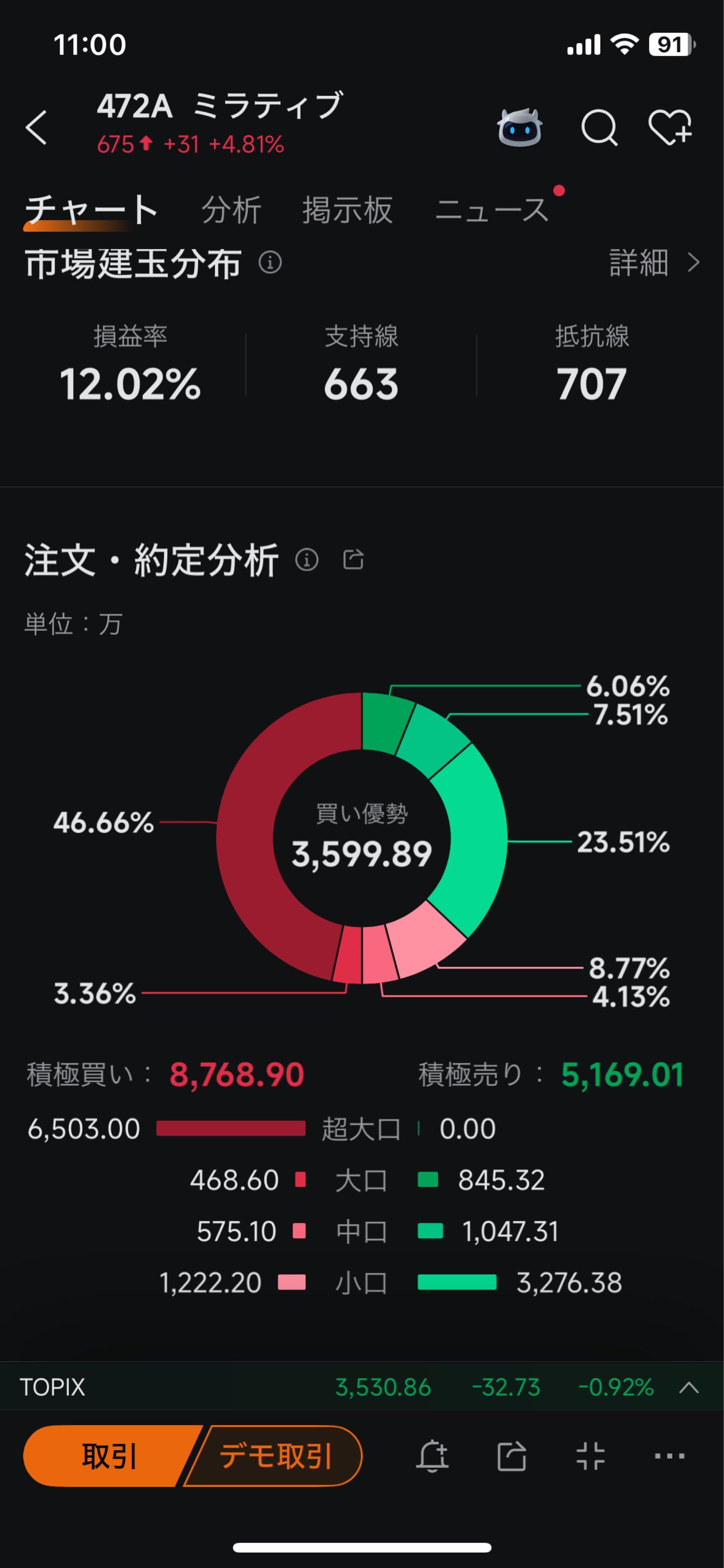Tap the orange 取引 button
This screenshot has height=1568, width=724.
pyautogui.click(x=110, y=1456)
